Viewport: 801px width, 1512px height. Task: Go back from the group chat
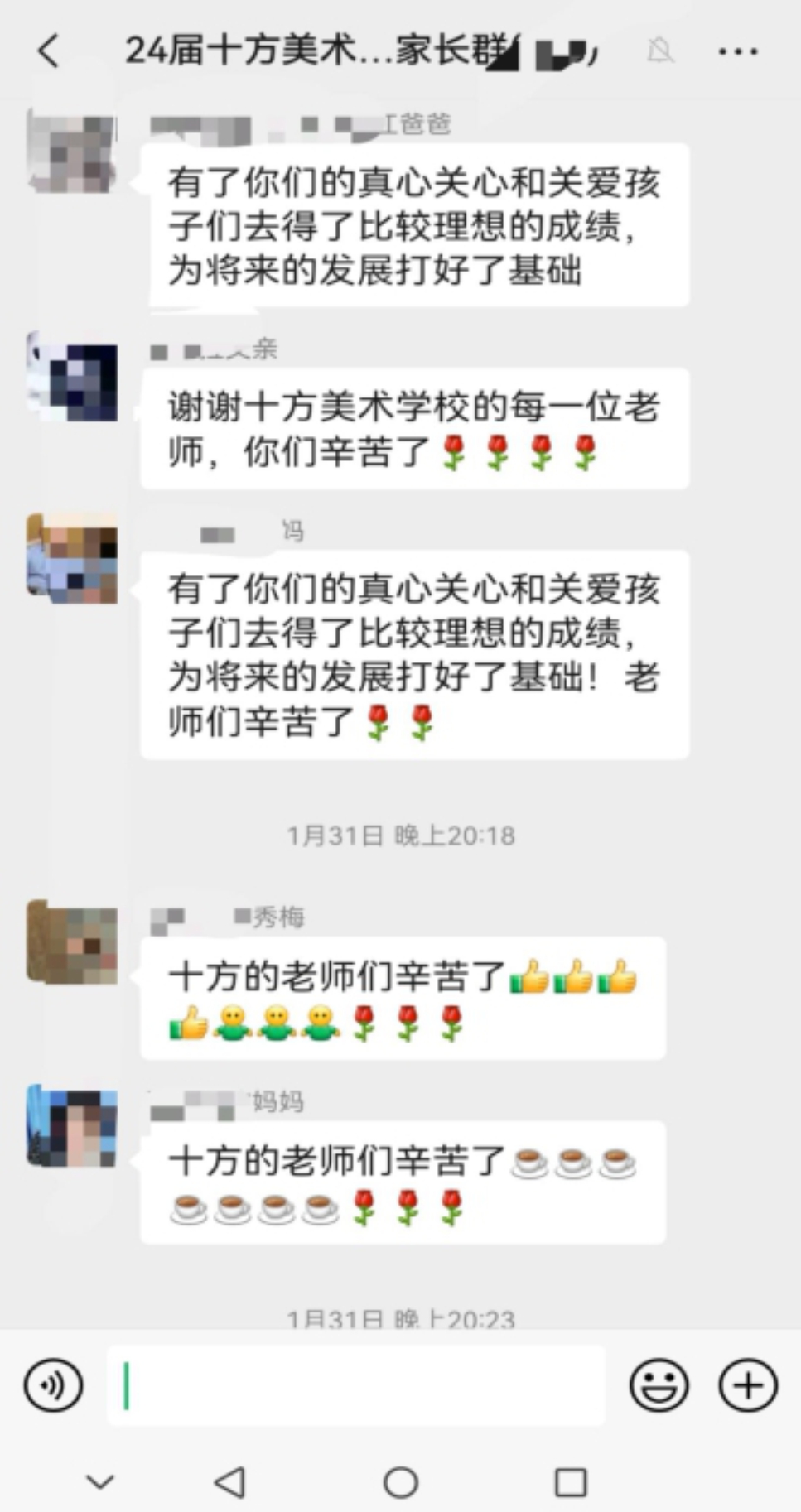coord(49,51)
